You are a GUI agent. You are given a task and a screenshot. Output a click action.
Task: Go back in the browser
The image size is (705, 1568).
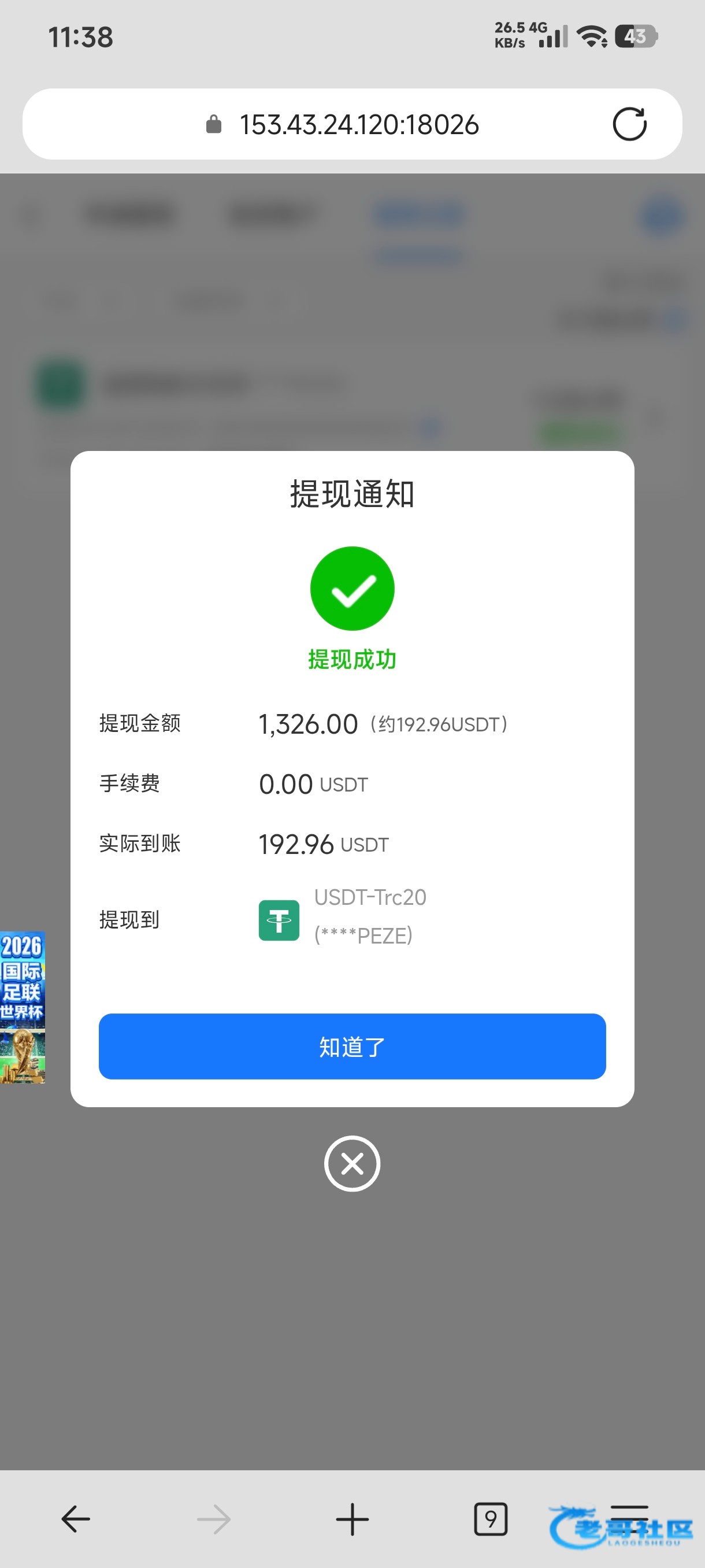[76, 1519]
